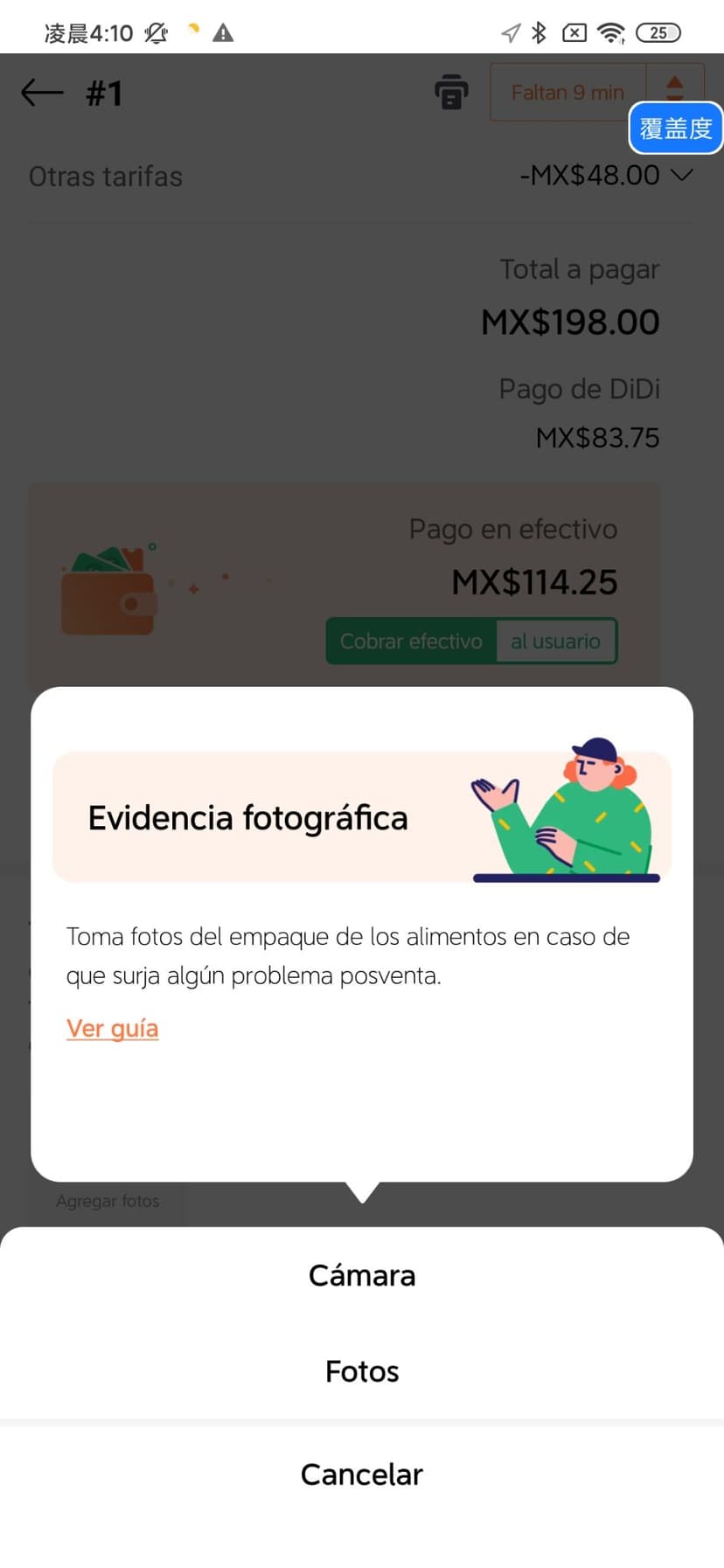
Task: Print the order receipt
Action: [x=451, y=93]
